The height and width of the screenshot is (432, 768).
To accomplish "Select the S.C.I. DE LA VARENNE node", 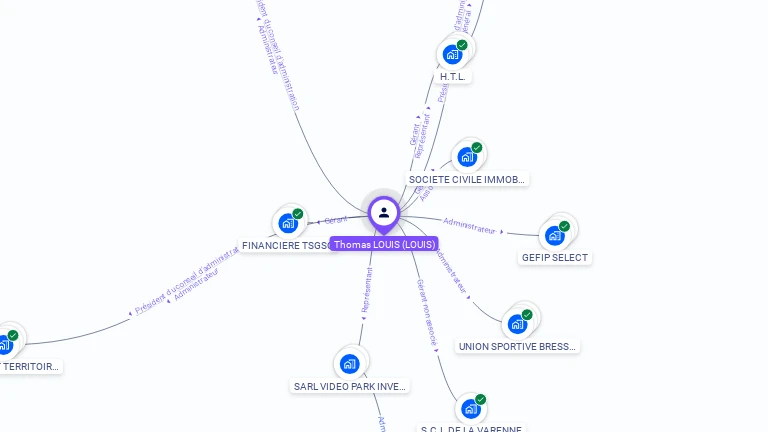I will pos(471,408).
